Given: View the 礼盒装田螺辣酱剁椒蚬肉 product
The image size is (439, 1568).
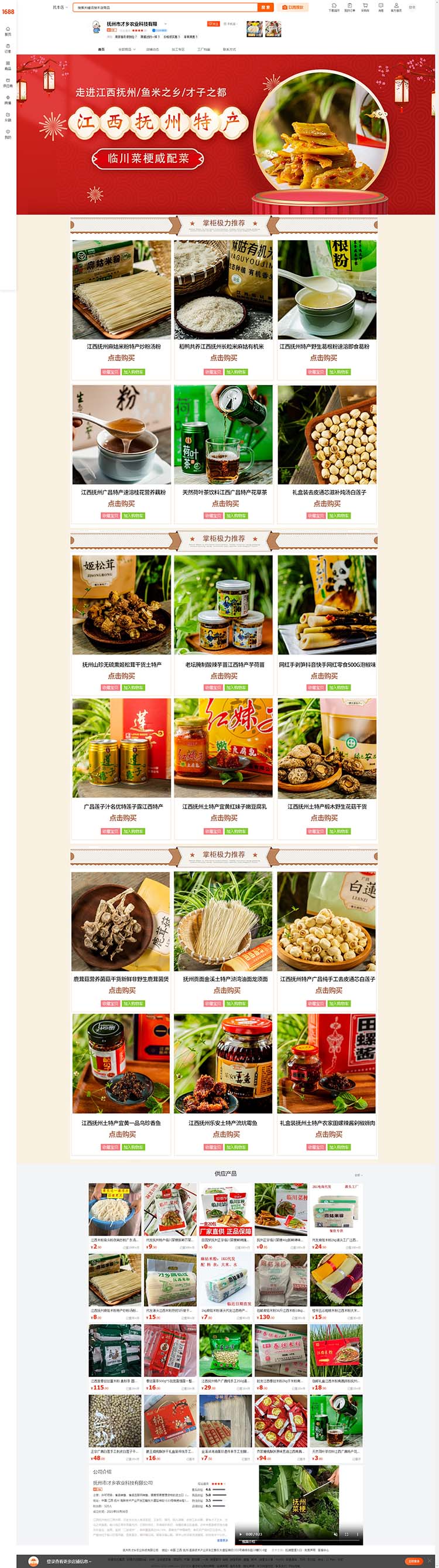Looking at the screenshot, I should 327,1063.
